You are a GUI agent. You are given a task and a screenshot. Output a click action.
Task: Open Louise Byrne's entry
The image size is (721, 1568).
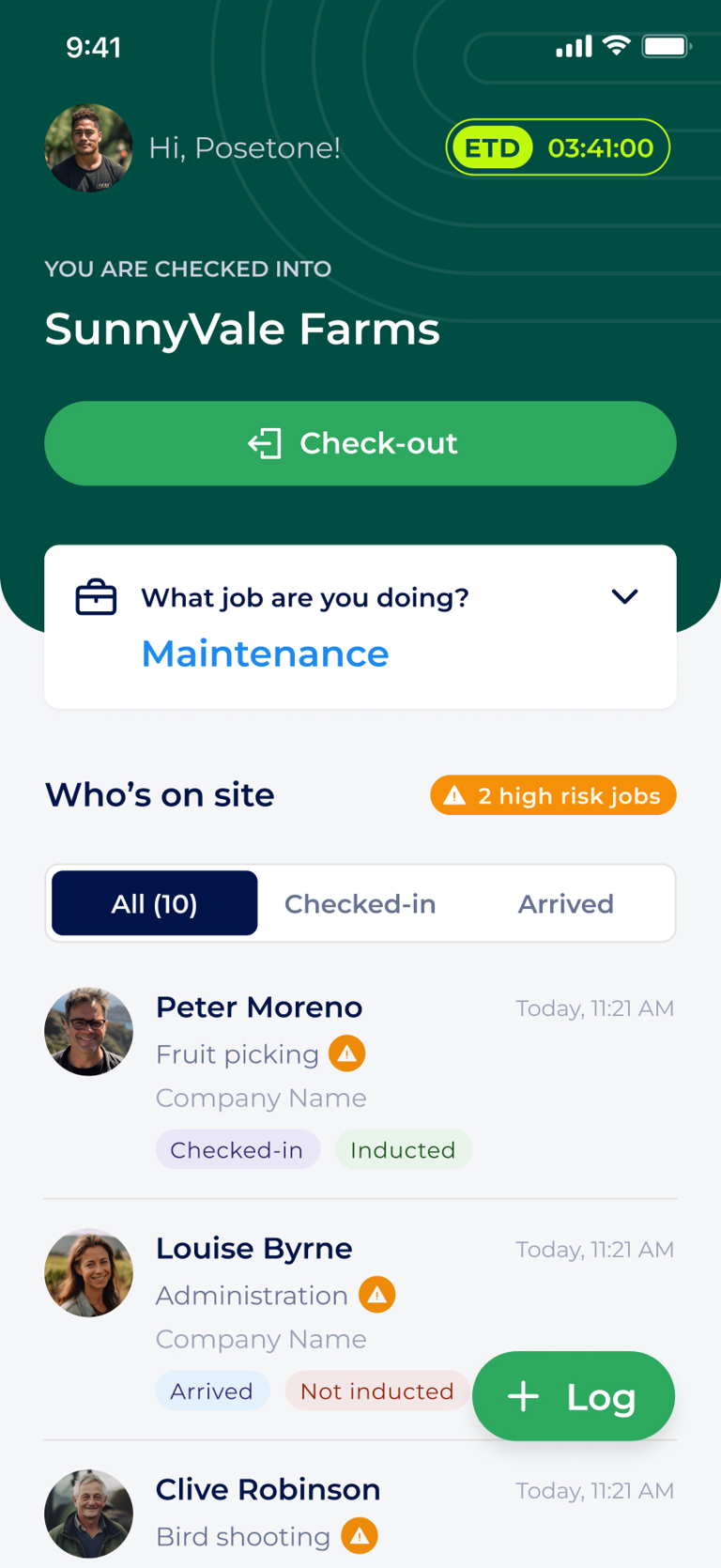(x=253, y=1249)
